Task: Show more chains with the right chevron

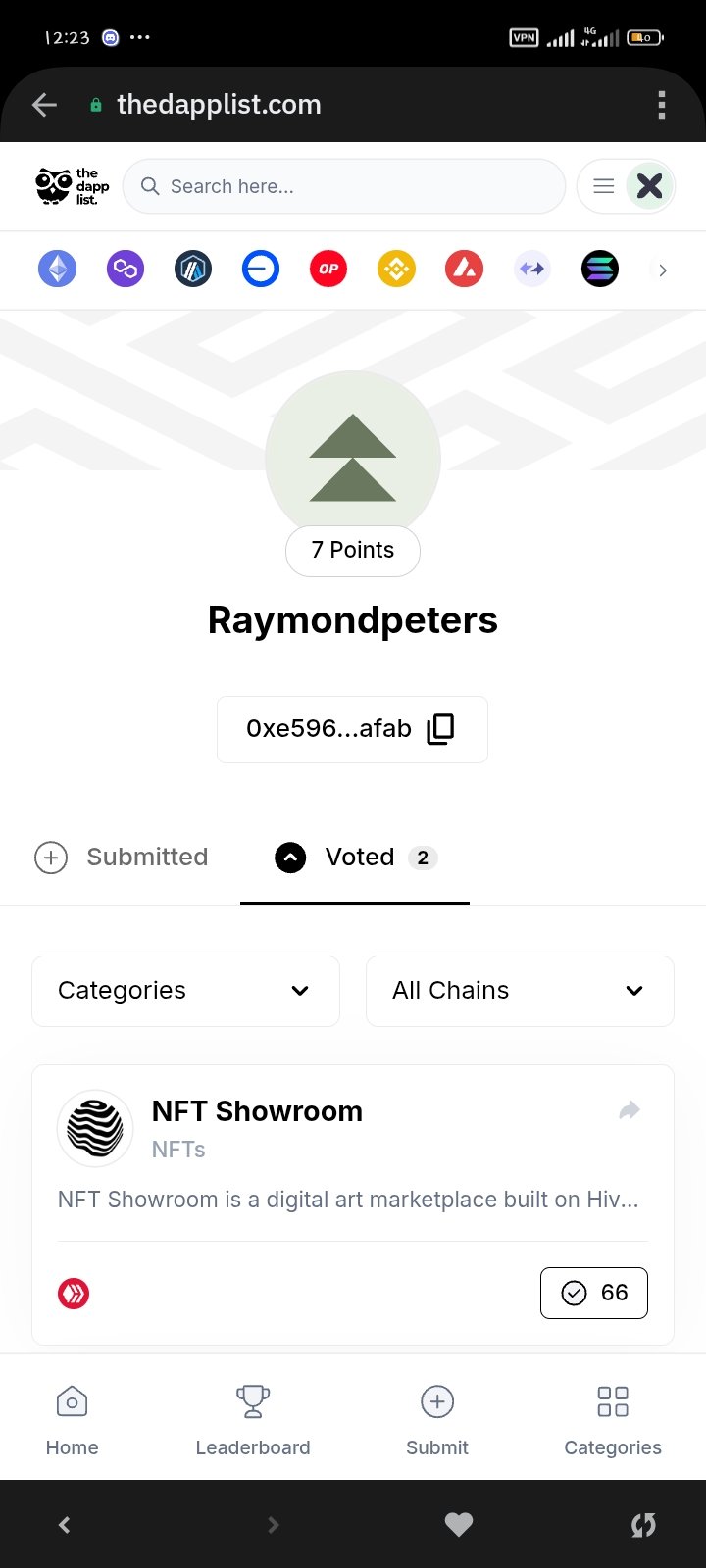Action: (x=663, y=270)
